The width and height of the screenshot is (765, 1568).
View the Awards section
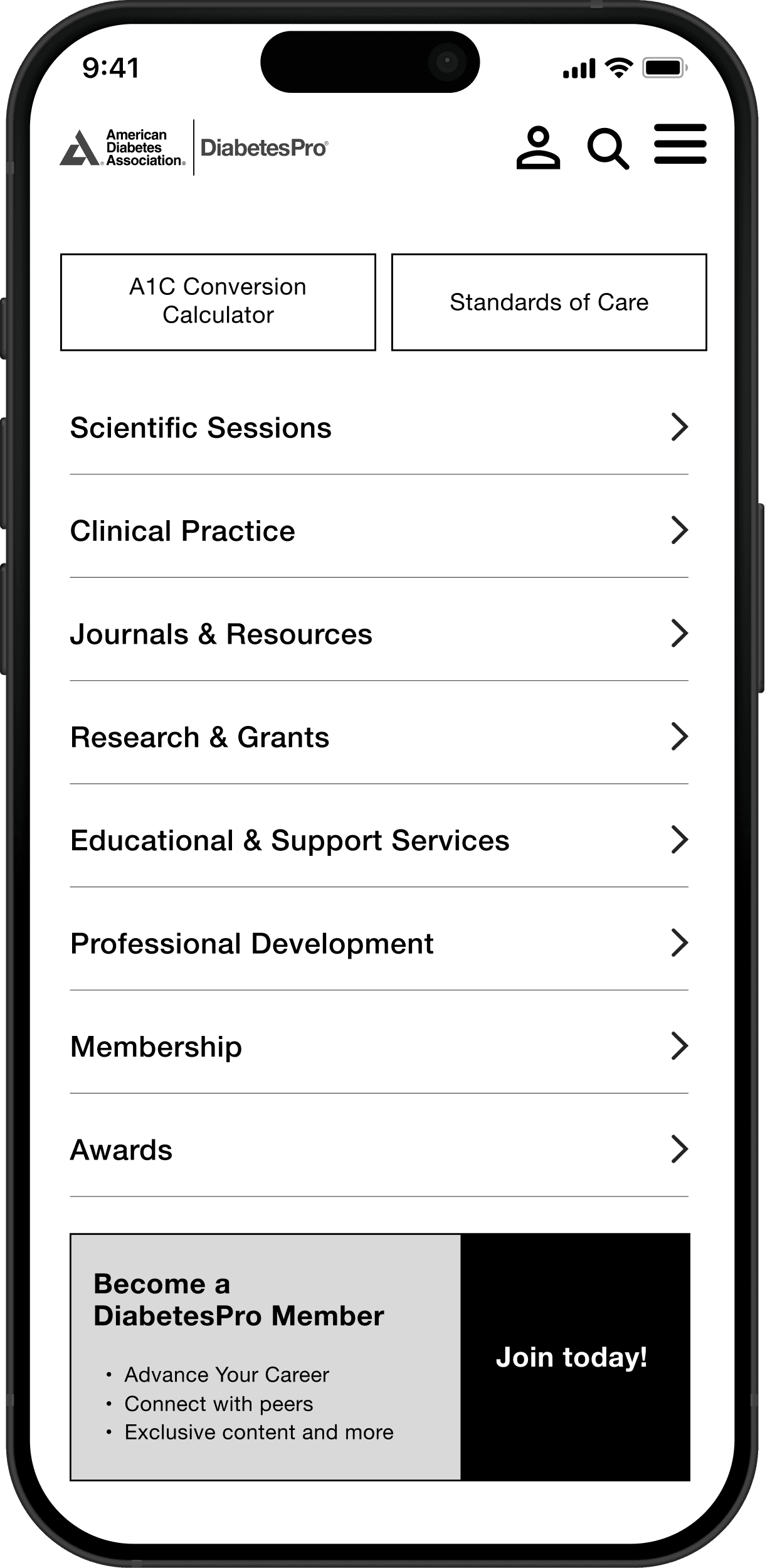(379, 1149)
